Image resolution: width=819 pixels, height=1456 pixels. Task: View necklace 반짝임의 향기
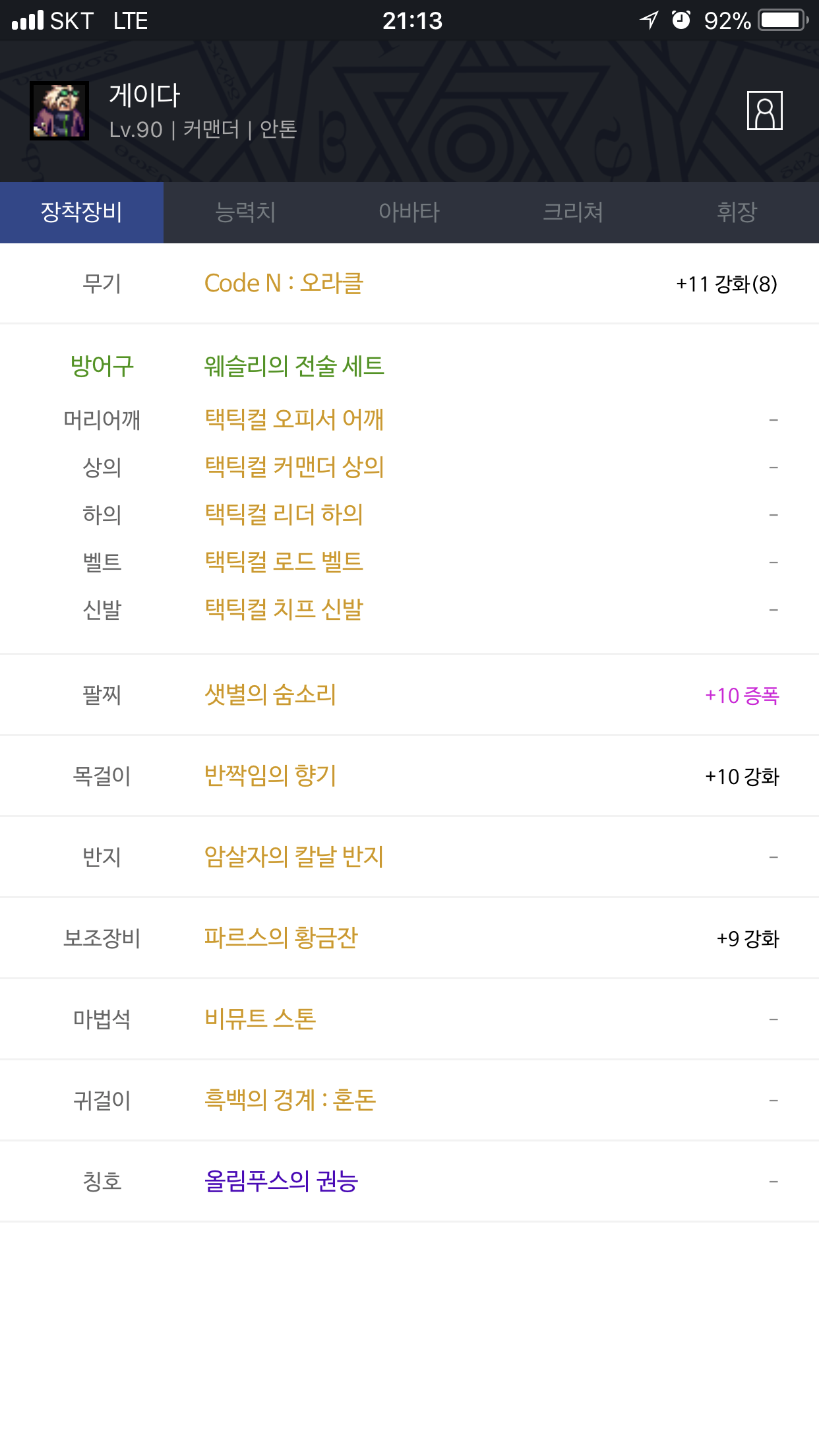click(270, 775)
